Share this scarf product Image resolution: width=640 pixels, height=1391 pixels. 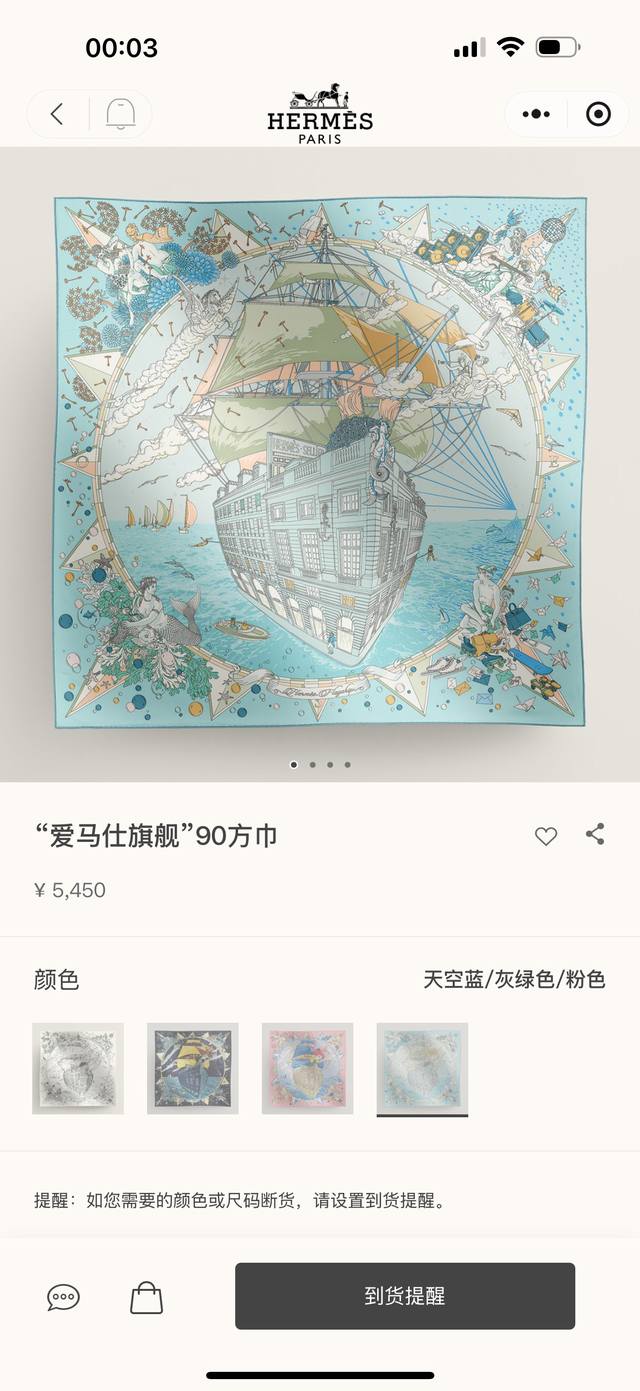tap(595, 834)
